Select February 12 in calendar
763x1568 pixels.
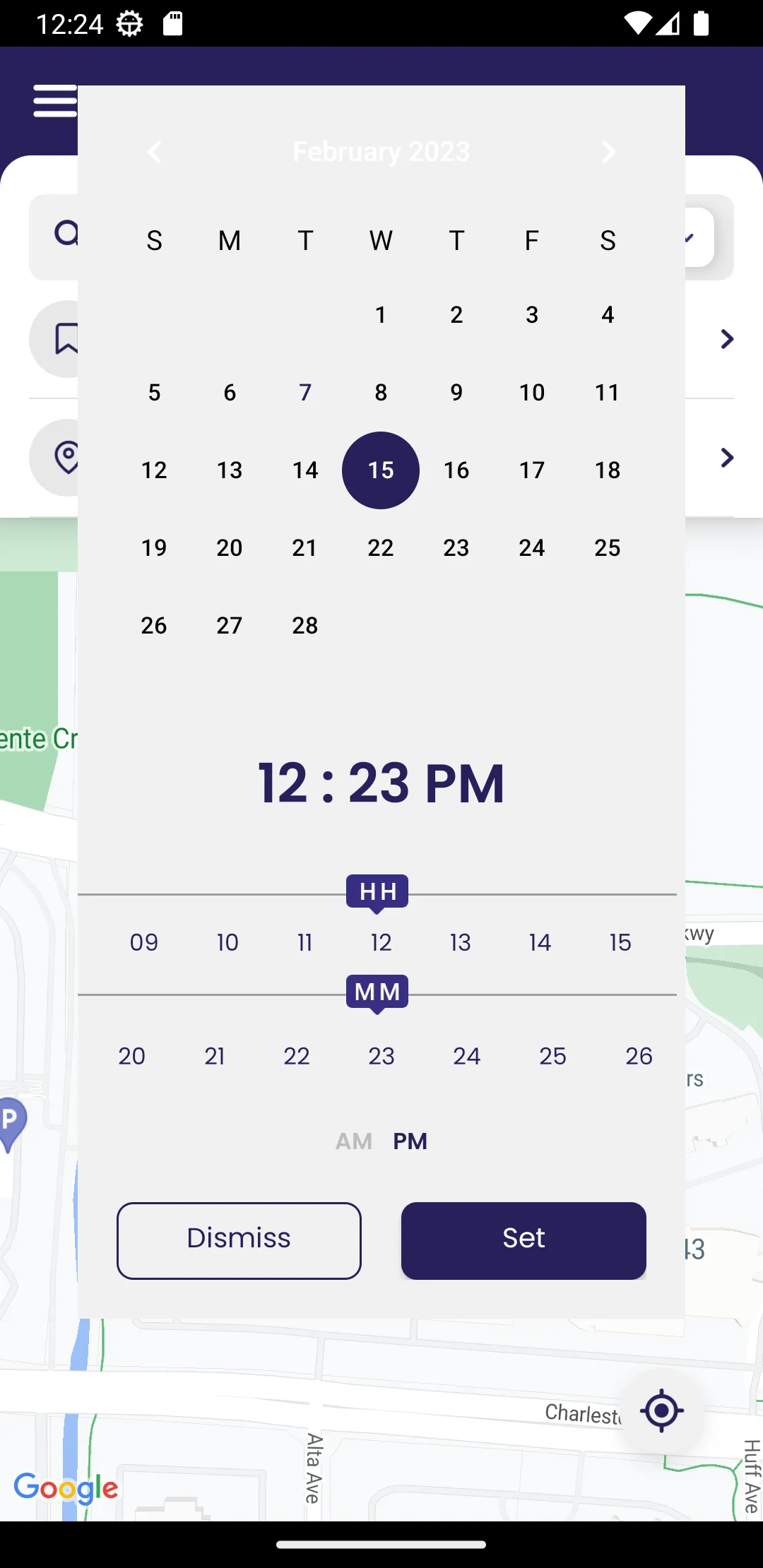coord(154,470)
